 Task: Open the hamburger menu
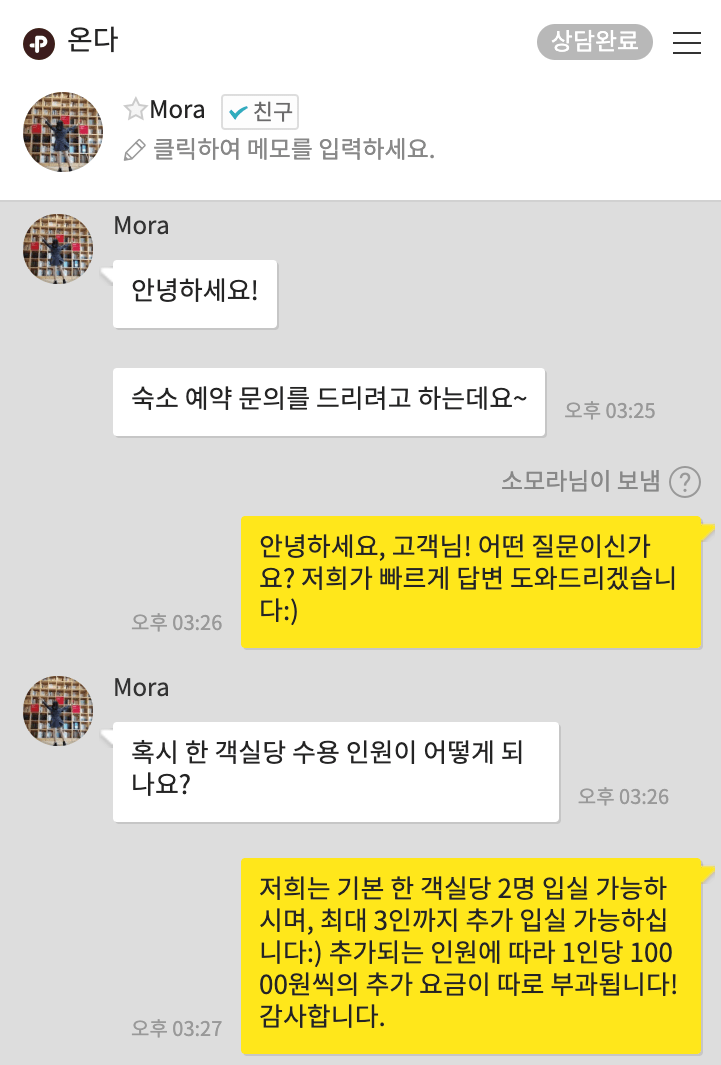click(687, 43)
